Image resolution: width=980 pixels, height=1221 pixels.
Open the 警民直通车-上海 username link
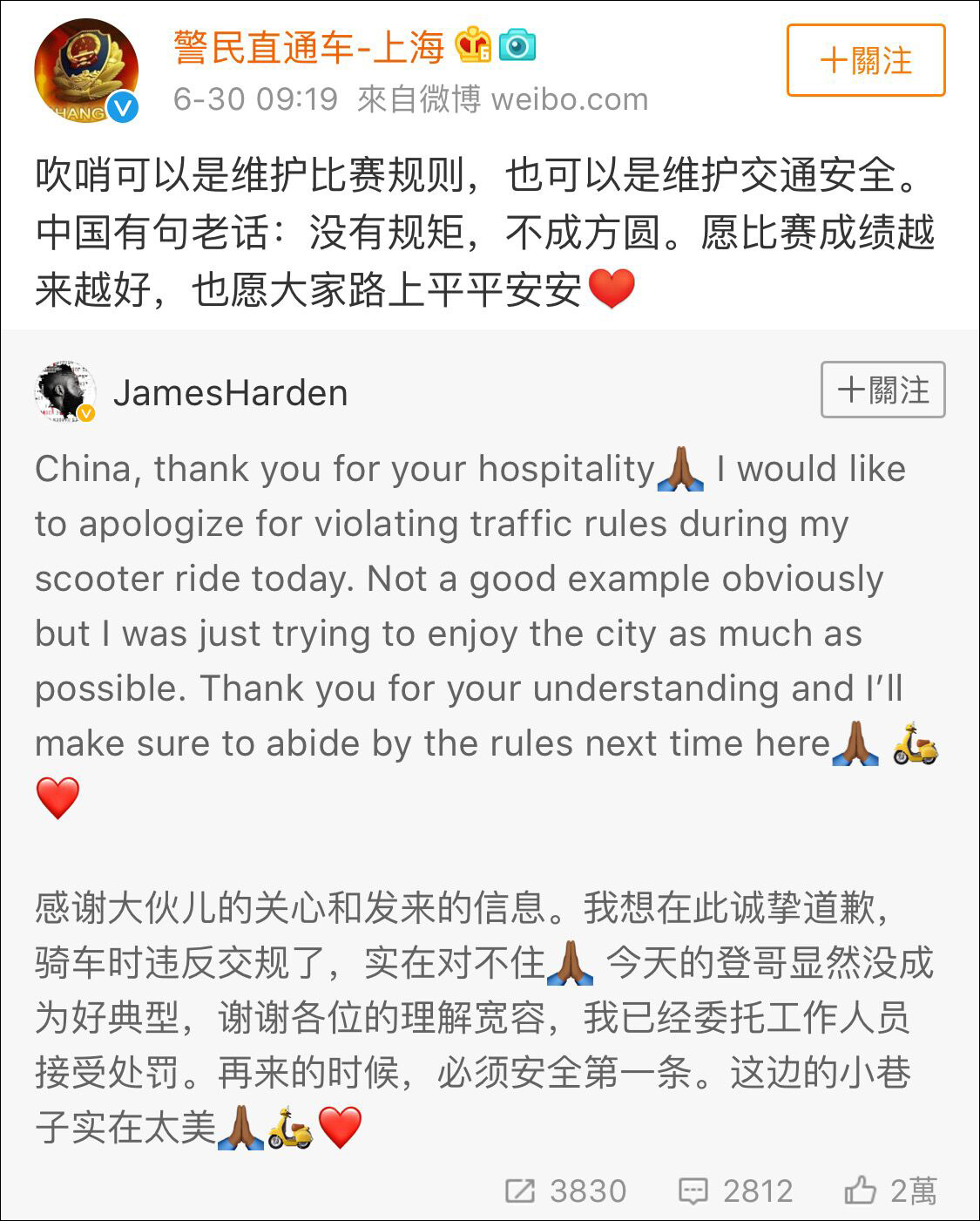click(x=308, y=46)
